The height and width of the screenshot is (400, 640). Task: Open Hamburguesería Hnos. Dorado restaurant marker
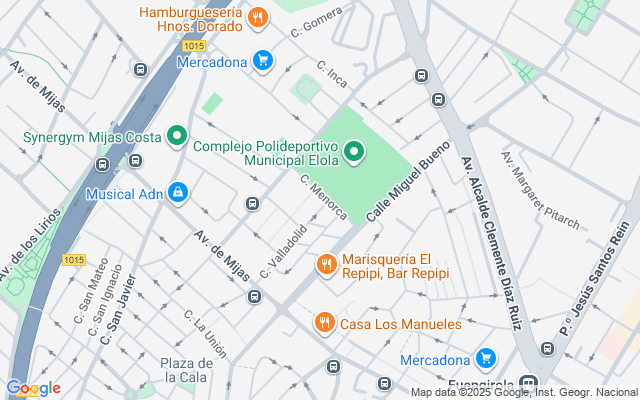click(258, 16)
